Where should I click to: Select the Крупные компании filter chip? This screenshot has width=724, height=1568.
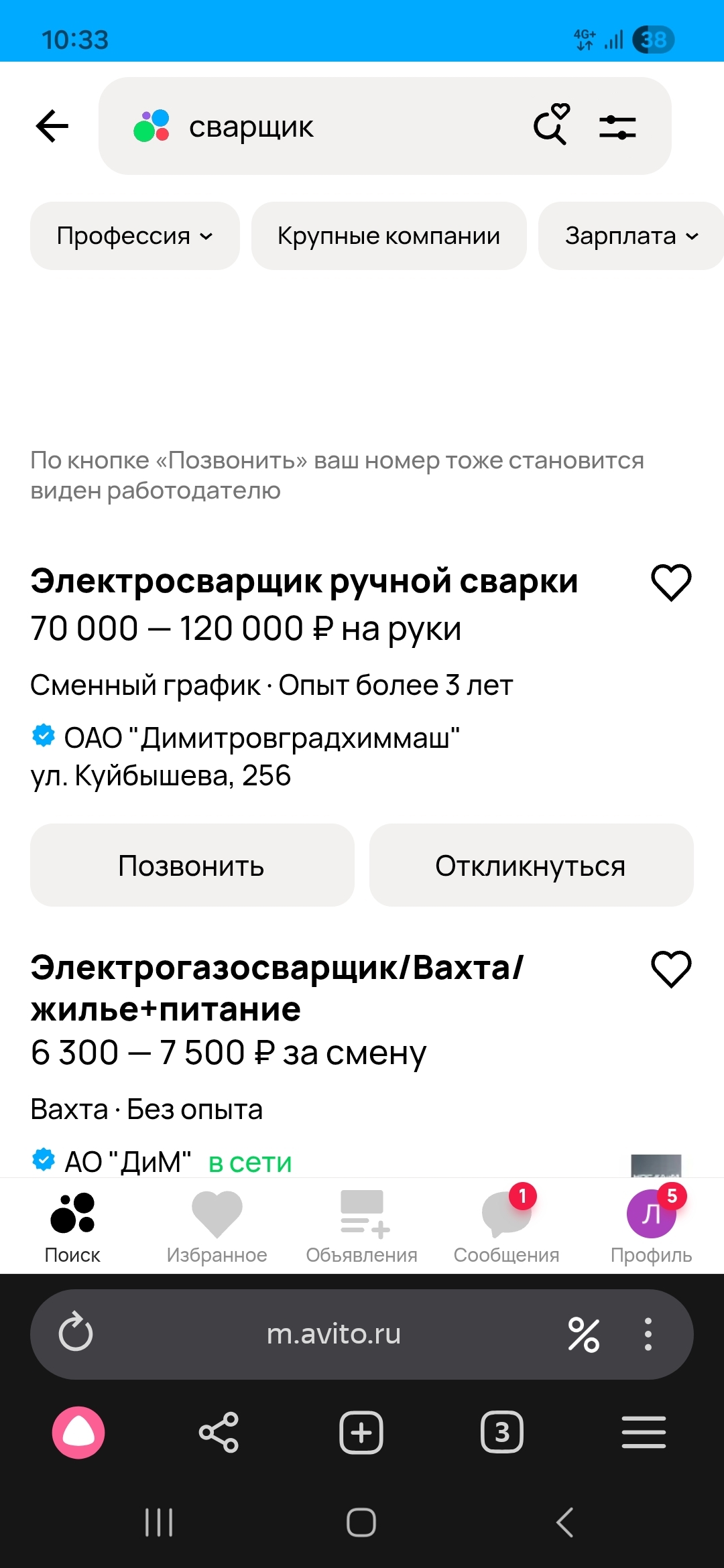[389, 236]
